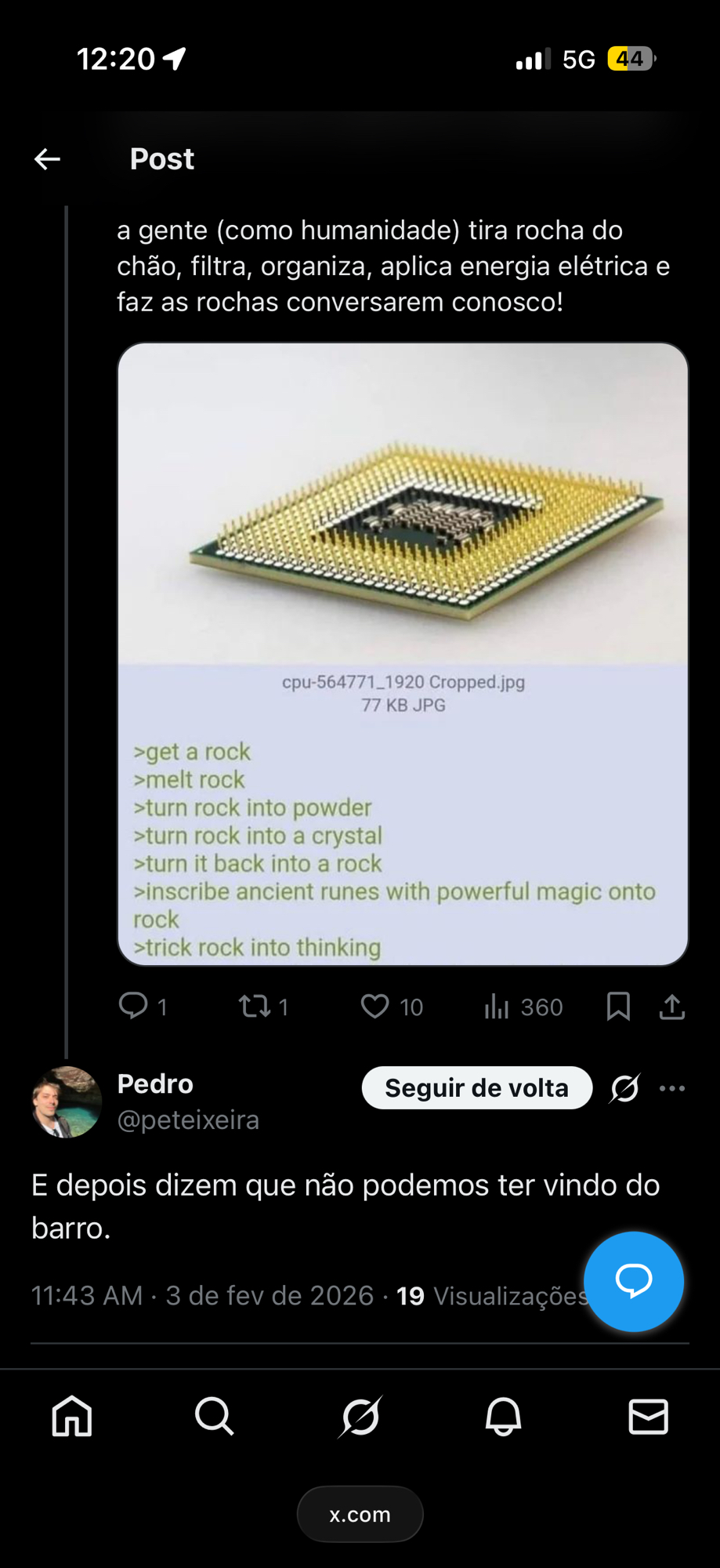Viewport: 720px width, 1568px height.
Task: Open Grok icon next to Seguir de volta
Action: pos(624,1088)
